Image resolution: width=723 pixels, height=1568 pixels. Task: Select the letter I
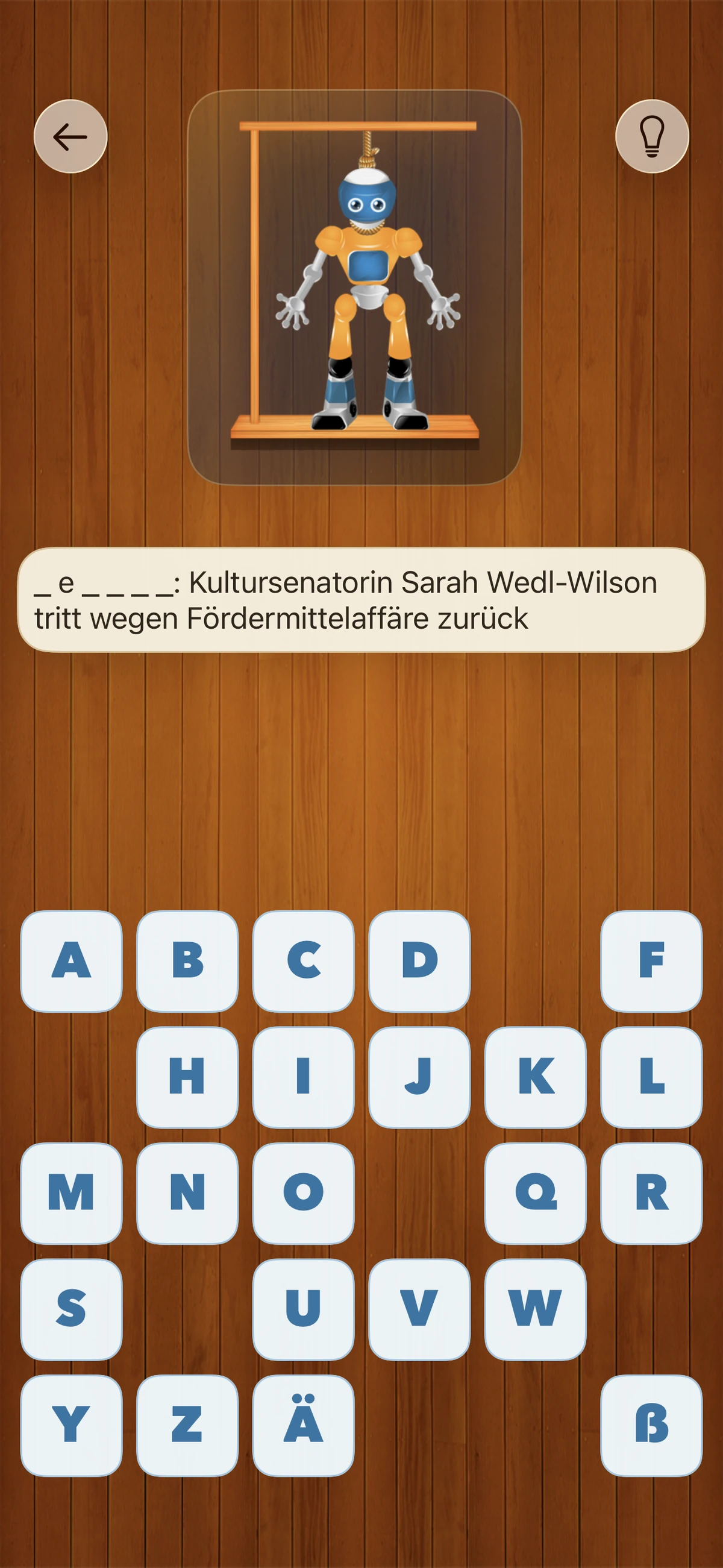coord(303,1077)
